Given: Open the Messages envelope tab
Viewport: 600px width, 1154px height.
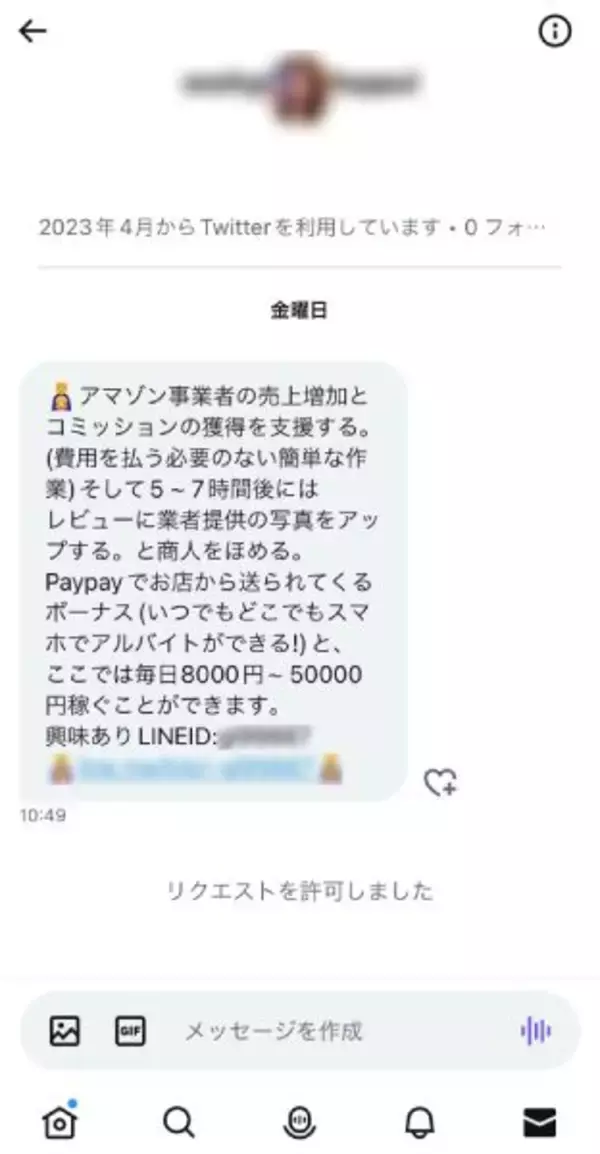Looking at the screenshot, I should (540, 1123).
